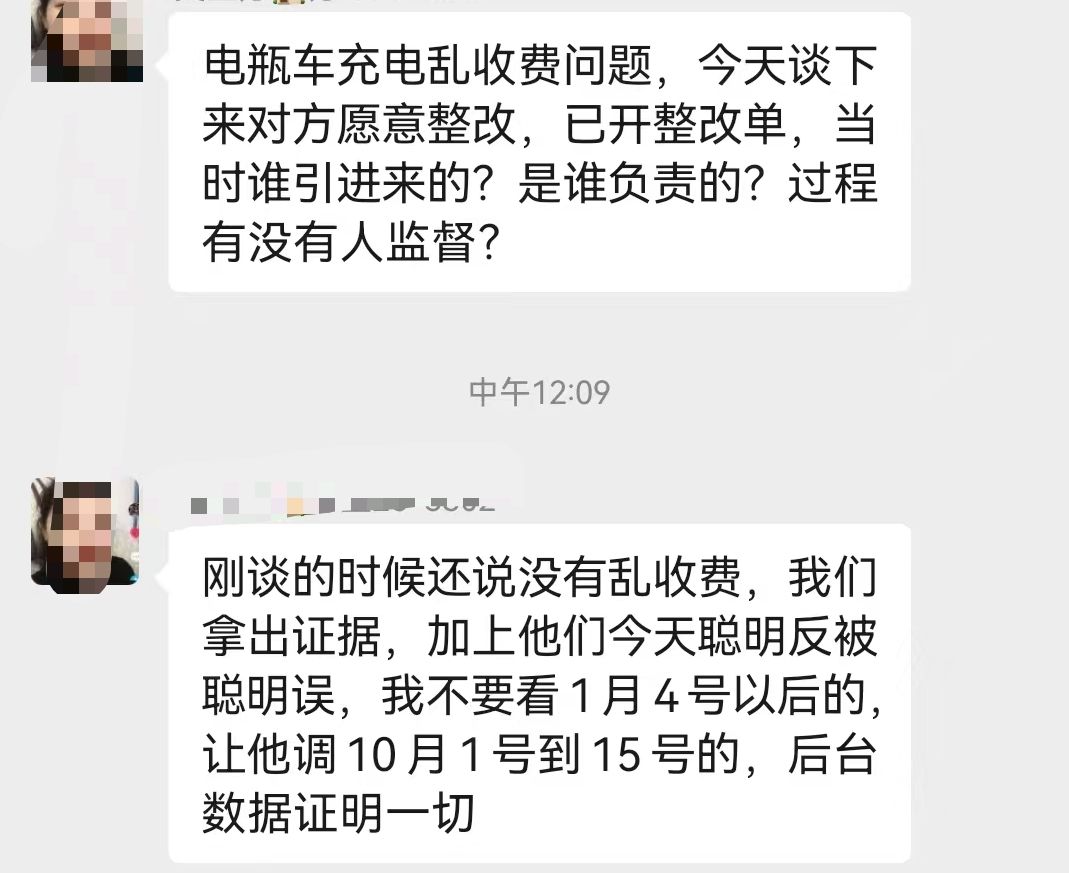
Task: Open avatar of sender saying 刚谈的时候还说没有乱收费
Action: click(85, 531)
